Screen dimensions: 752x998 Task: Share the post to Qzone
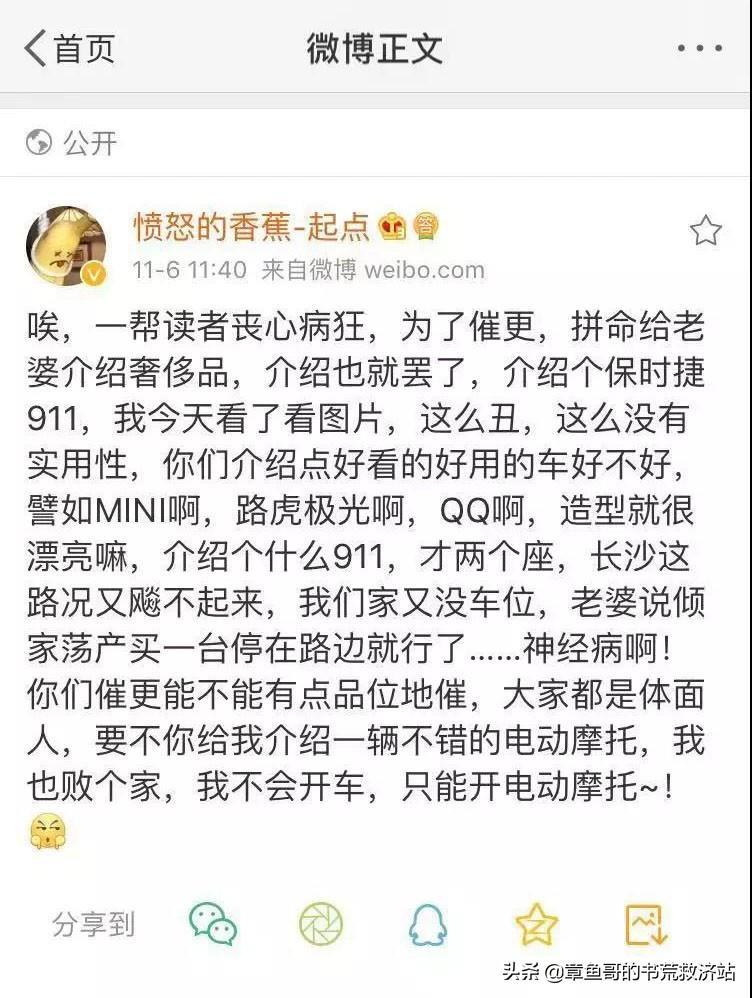pos(537,924)
